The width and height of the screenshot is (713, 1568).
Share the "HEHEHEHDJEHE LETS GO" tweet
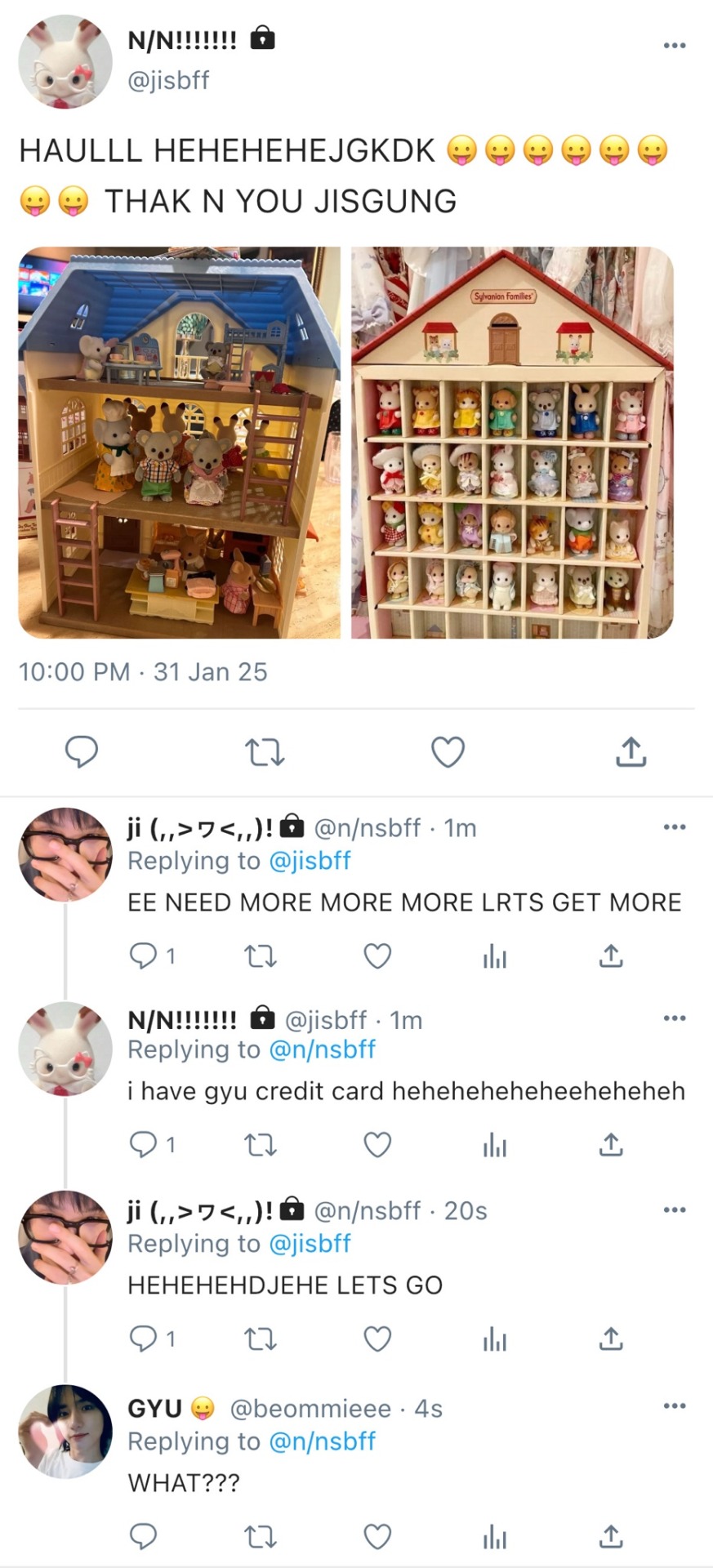[x=611, y=1339]
